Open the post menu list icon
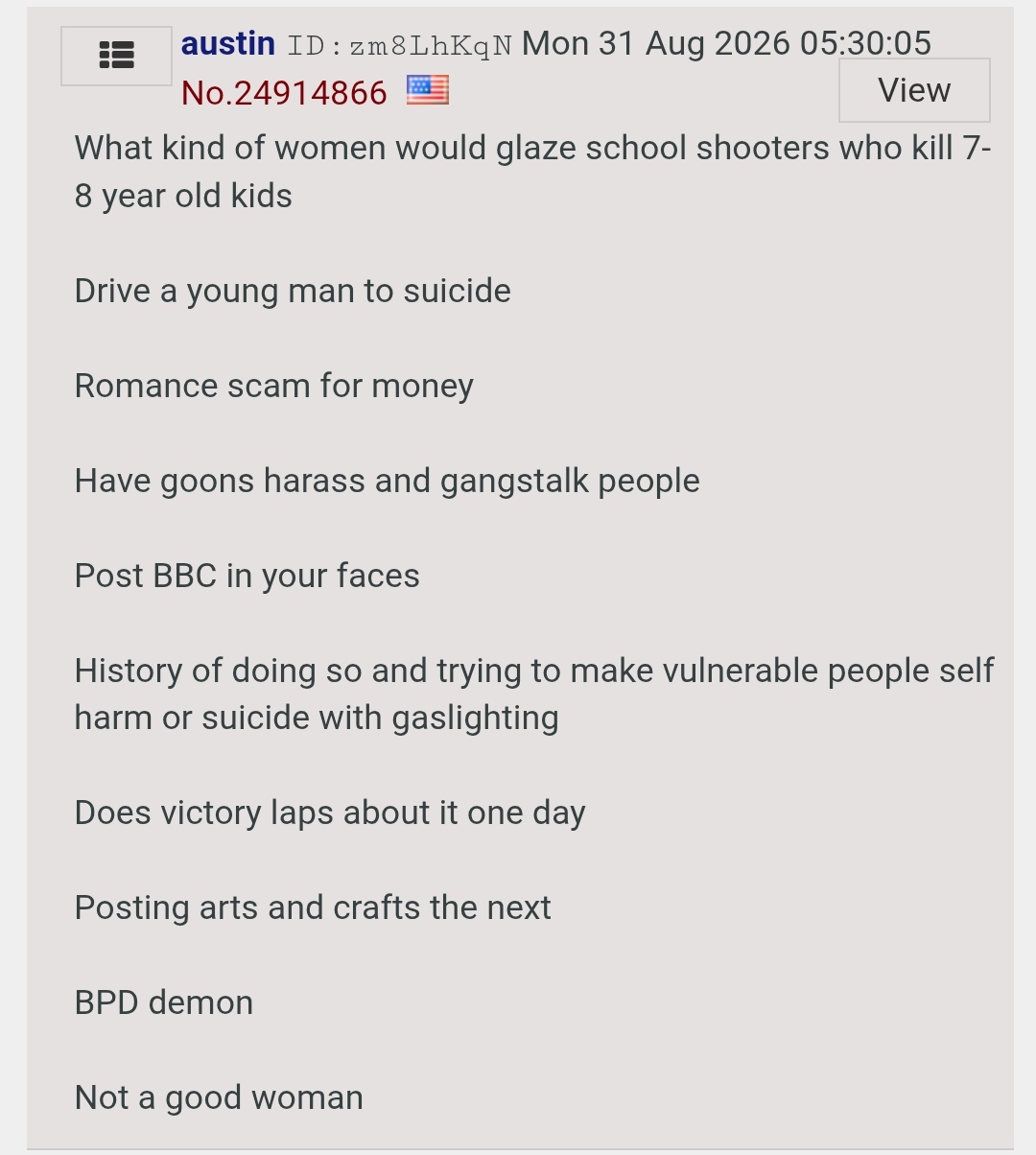The width and height of the screenshot is (1036, 1155). [116, 56]
